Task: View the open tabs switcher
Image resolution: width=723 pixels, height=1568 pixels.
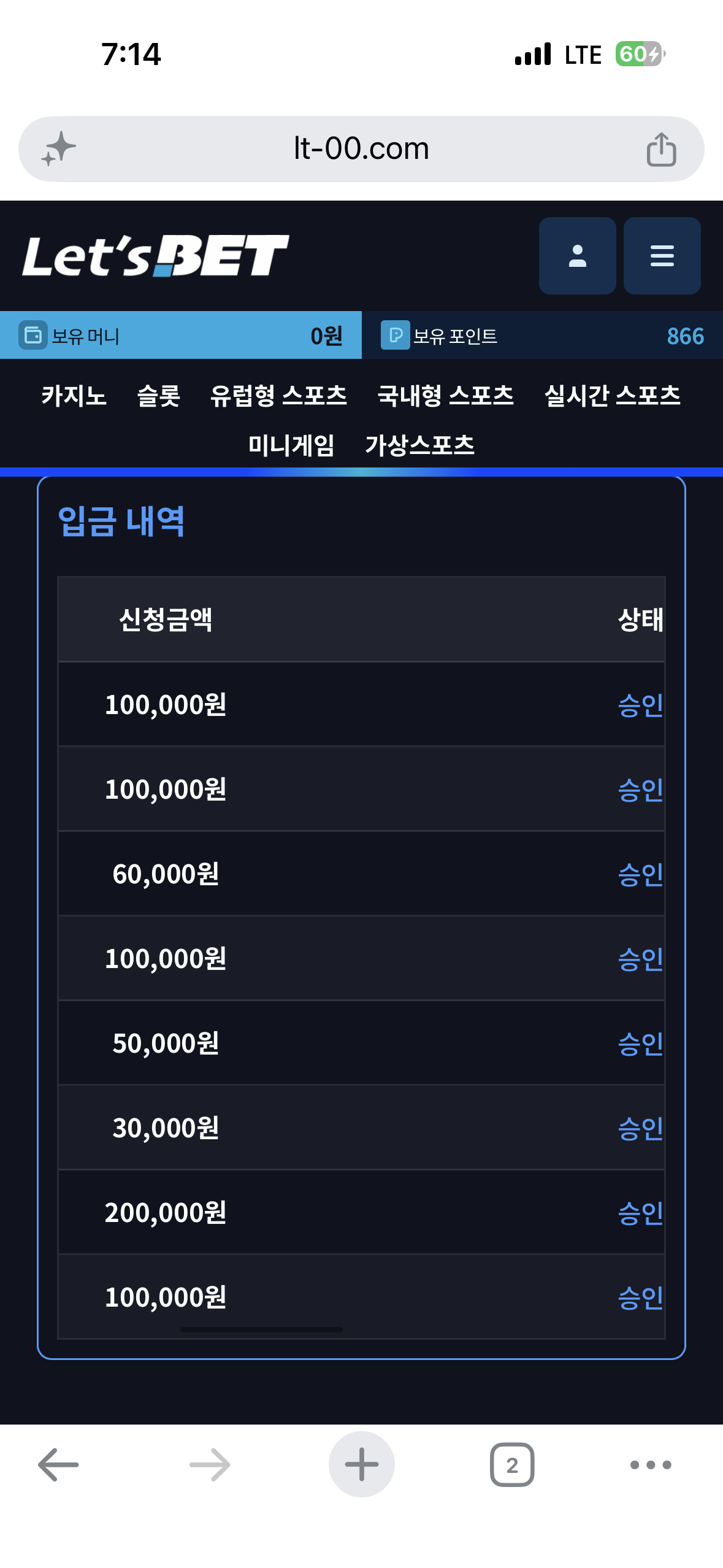Action: [512, 1465]
